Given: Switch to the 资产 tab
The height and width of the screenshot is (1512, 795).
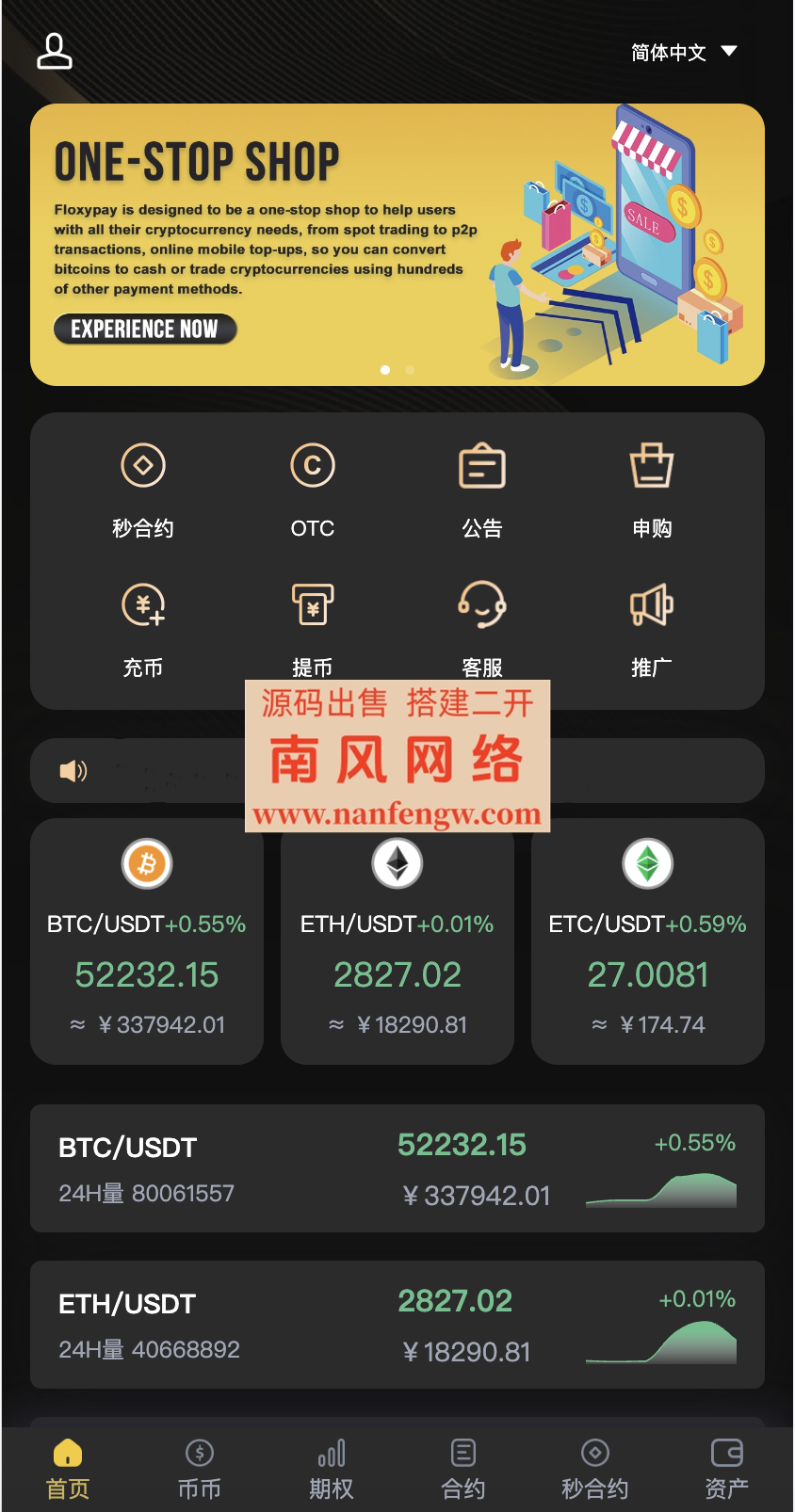Looking at the screenshot, I should click(727, 1469).
